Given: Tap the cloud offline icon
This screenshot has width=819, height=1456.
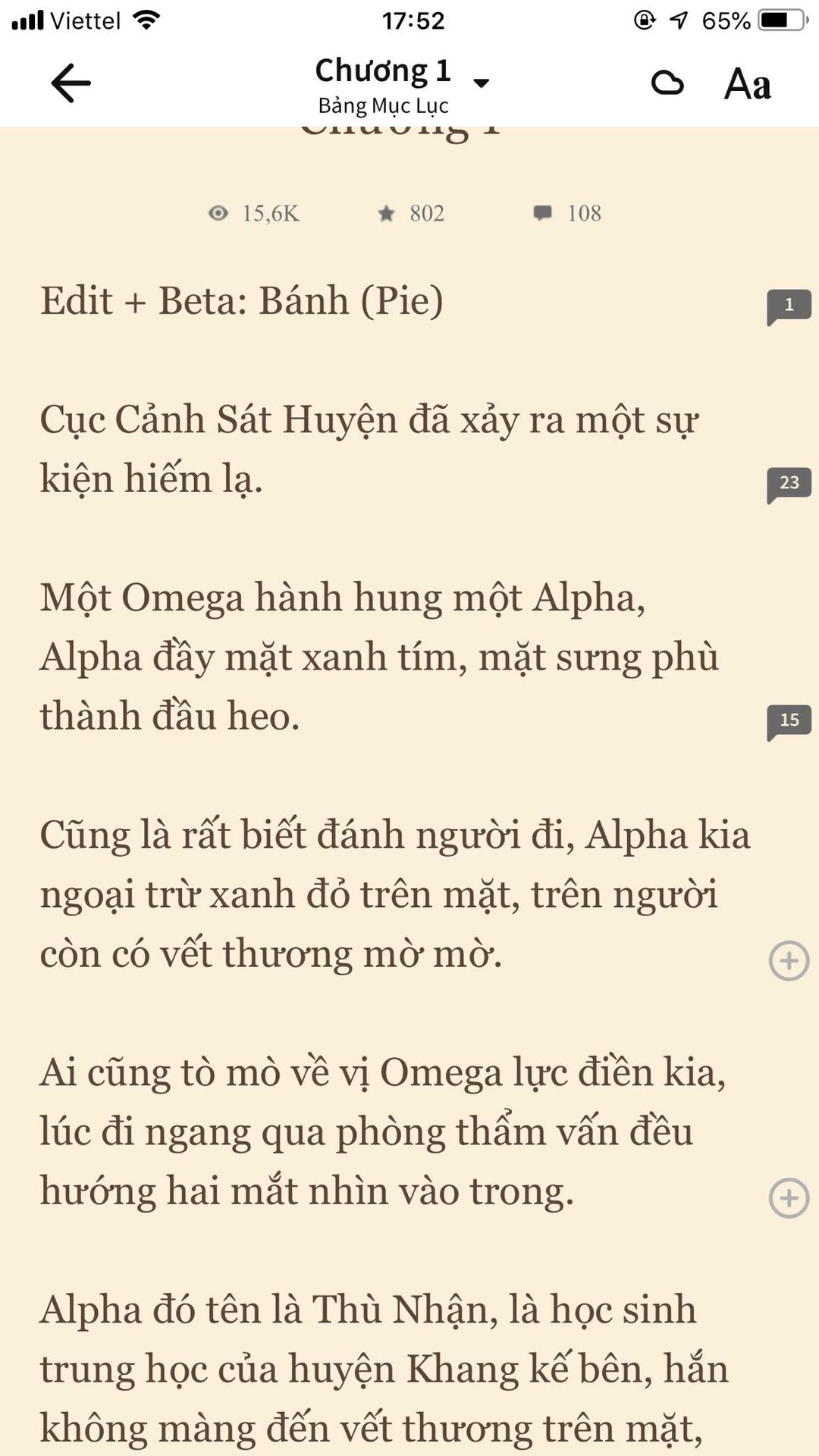Looking at the screenshot, I should tap(667, 83).
